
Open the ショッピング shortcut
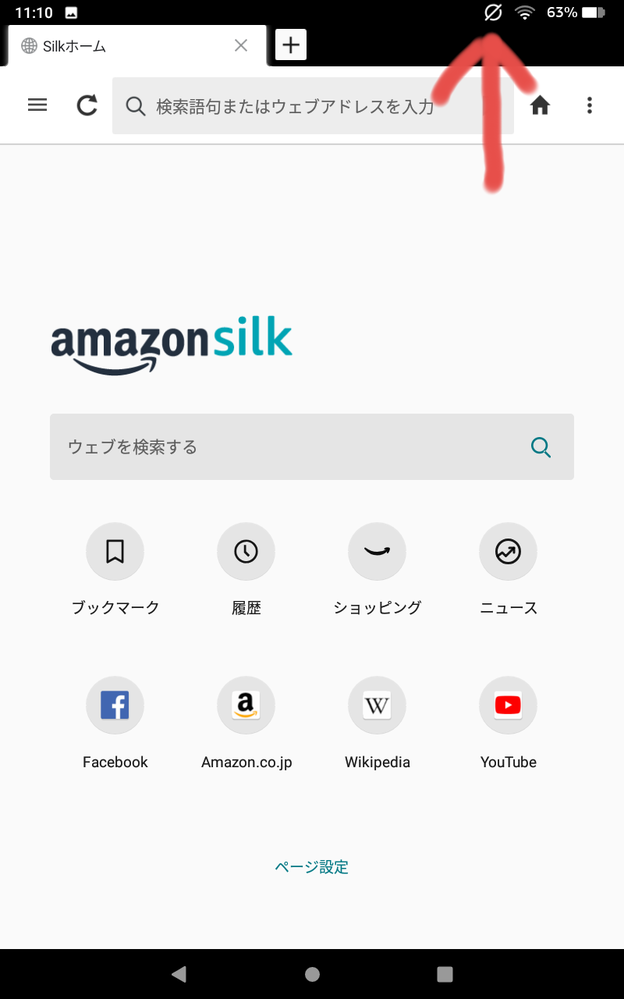(x=377, y=551)
